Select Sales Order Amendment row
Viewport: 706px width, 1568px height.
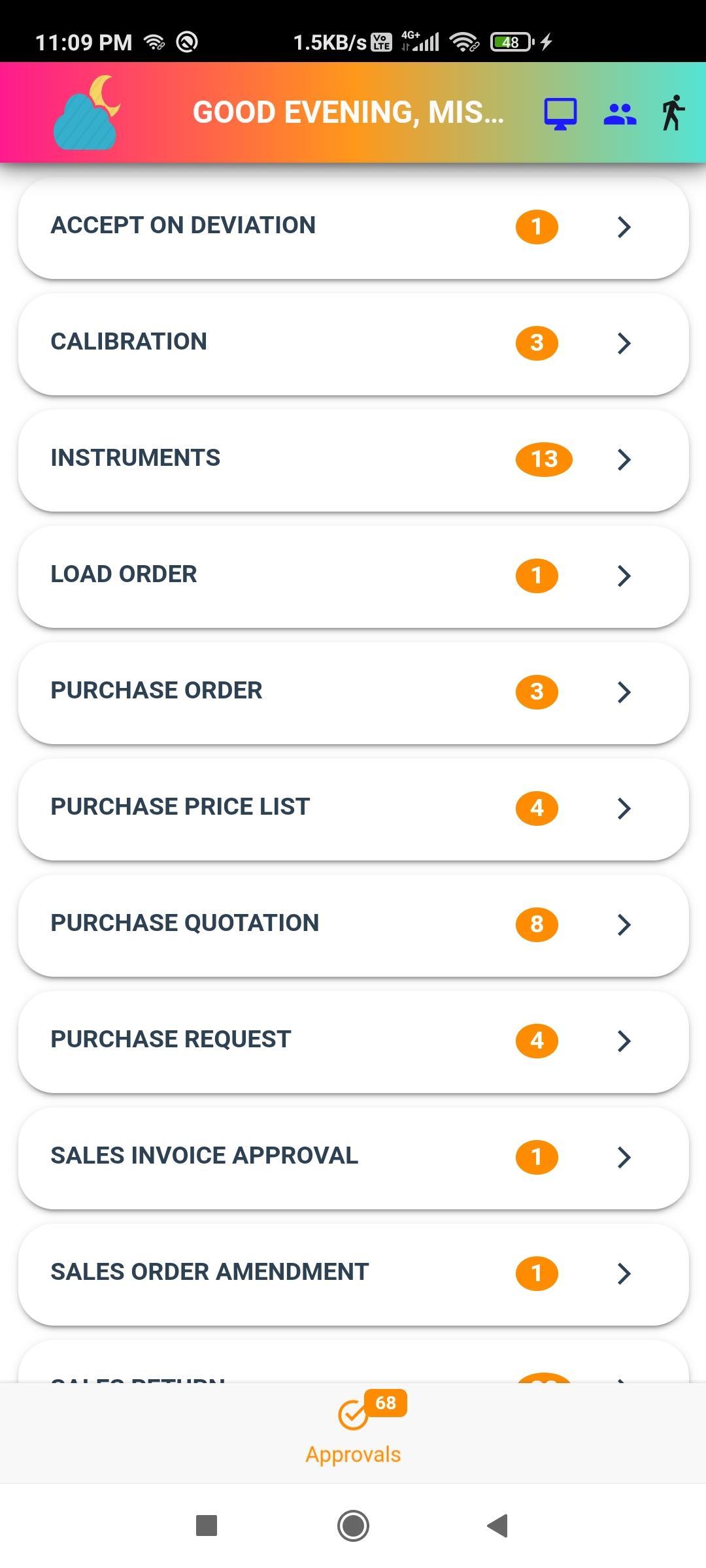pyautogui.click(x=354, y=1274)
